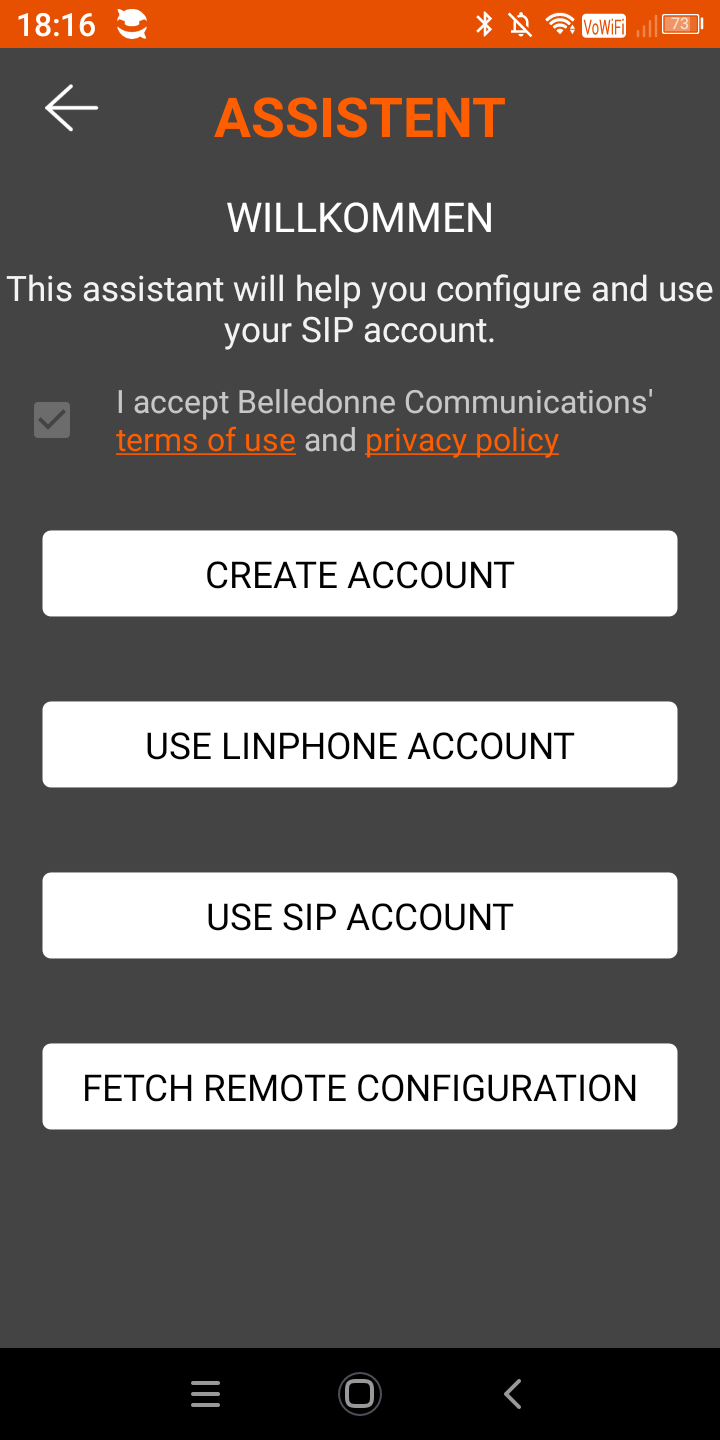Toggle the accept terms checkbox
Screen dimensions: 720x1440
click(52, 420)
